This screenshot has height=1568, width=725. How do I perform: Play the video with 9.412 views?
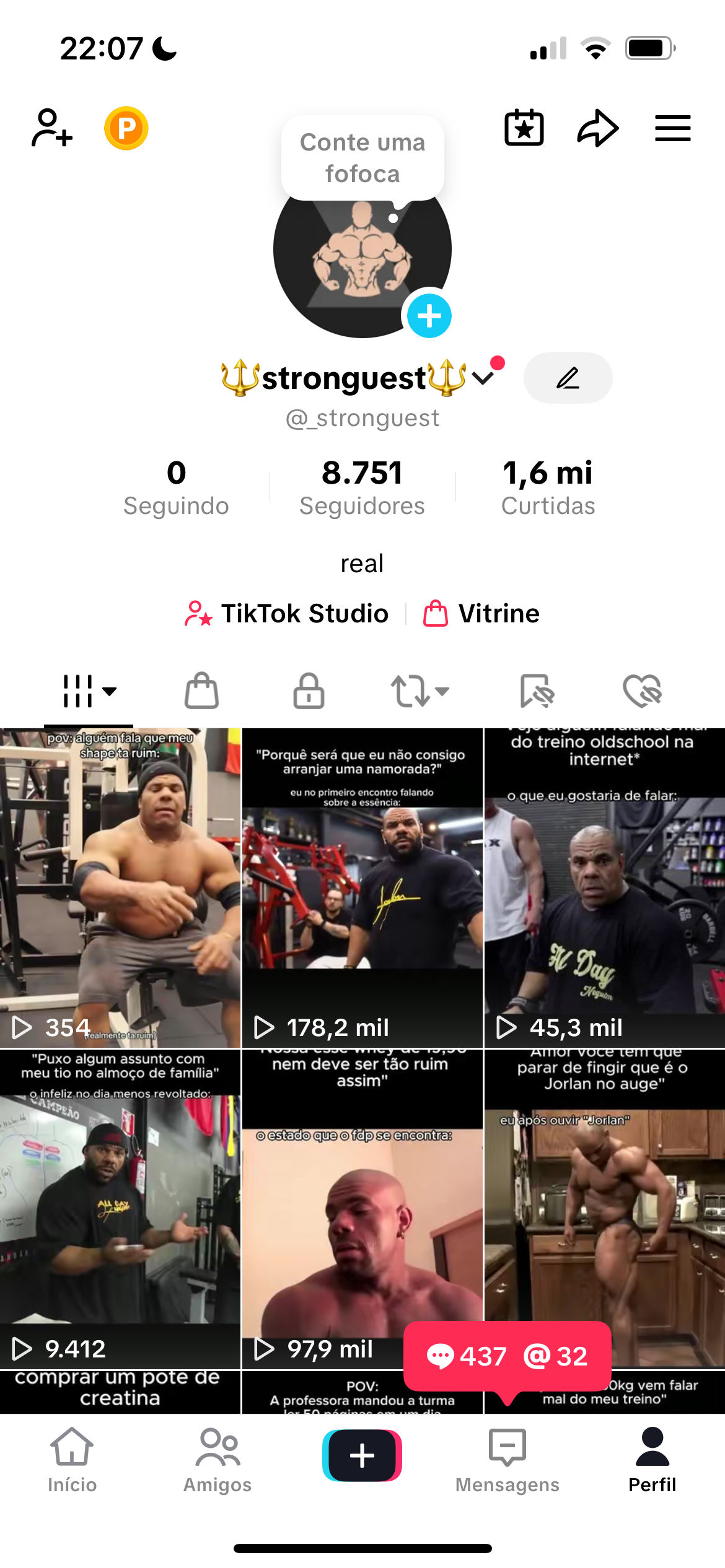tap(120, 1209)
